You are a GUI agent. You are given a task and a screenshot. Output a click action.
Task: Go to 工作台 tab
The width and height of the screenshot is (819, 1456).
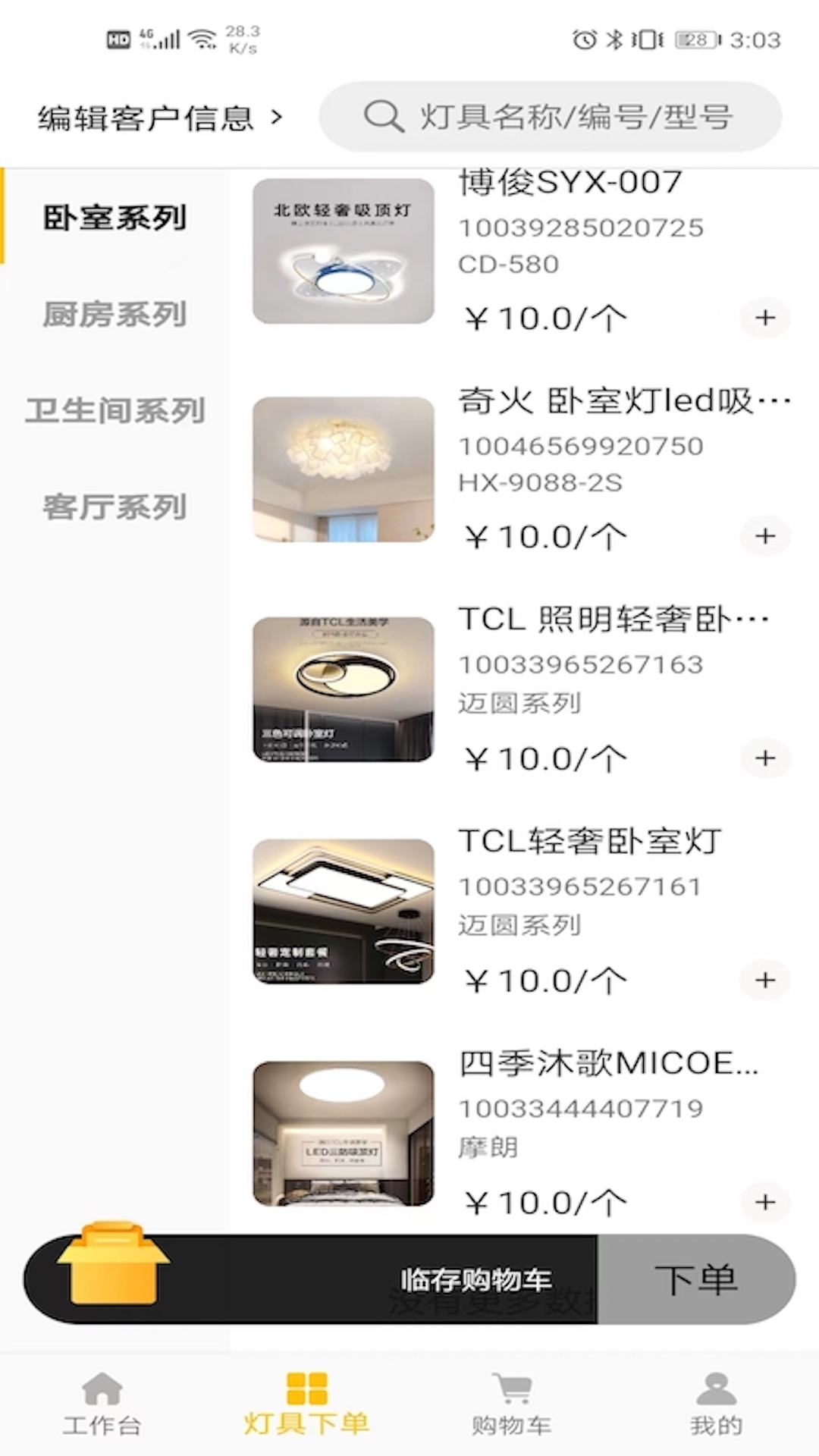(x=102, y=1404)
